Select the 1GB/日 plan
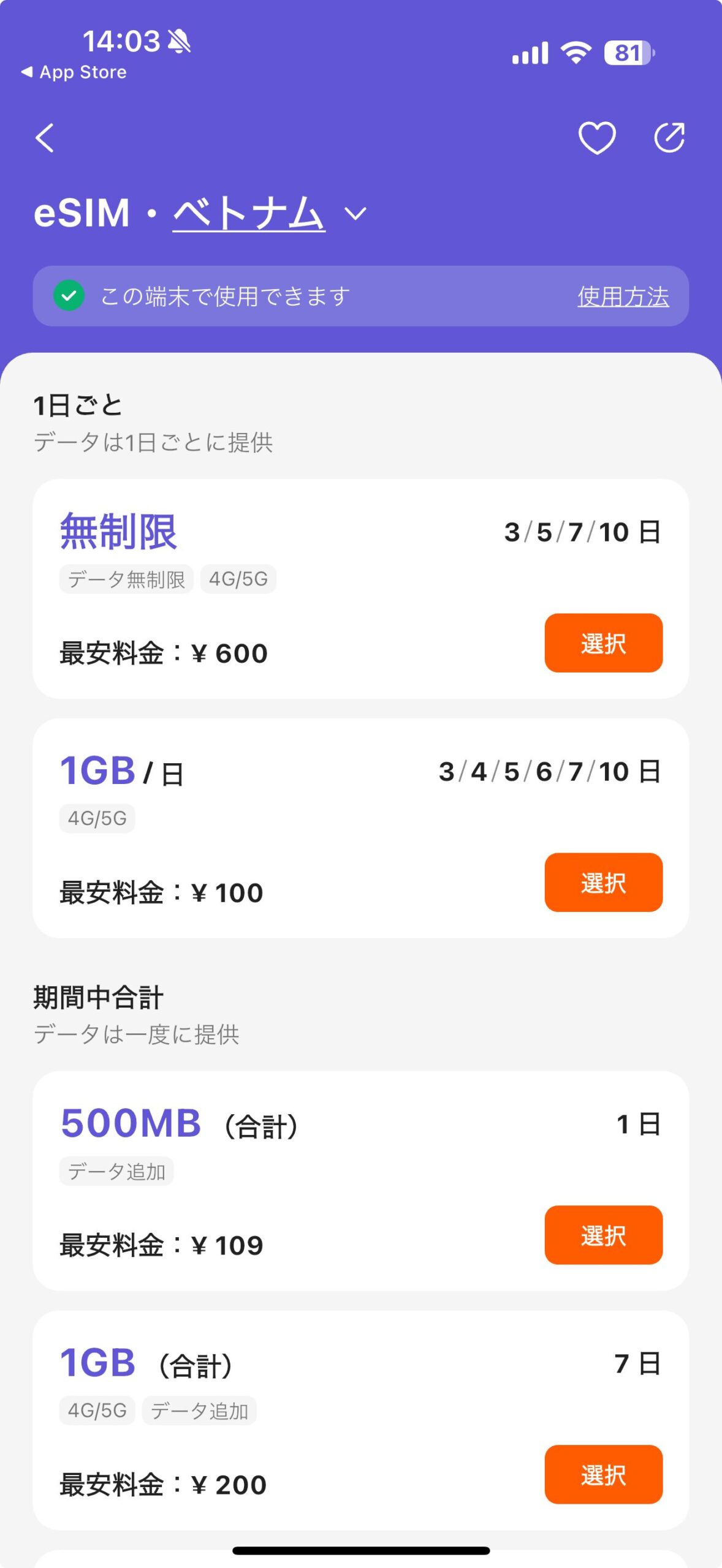The image size is (722, 1568). (x=603, y=883)
